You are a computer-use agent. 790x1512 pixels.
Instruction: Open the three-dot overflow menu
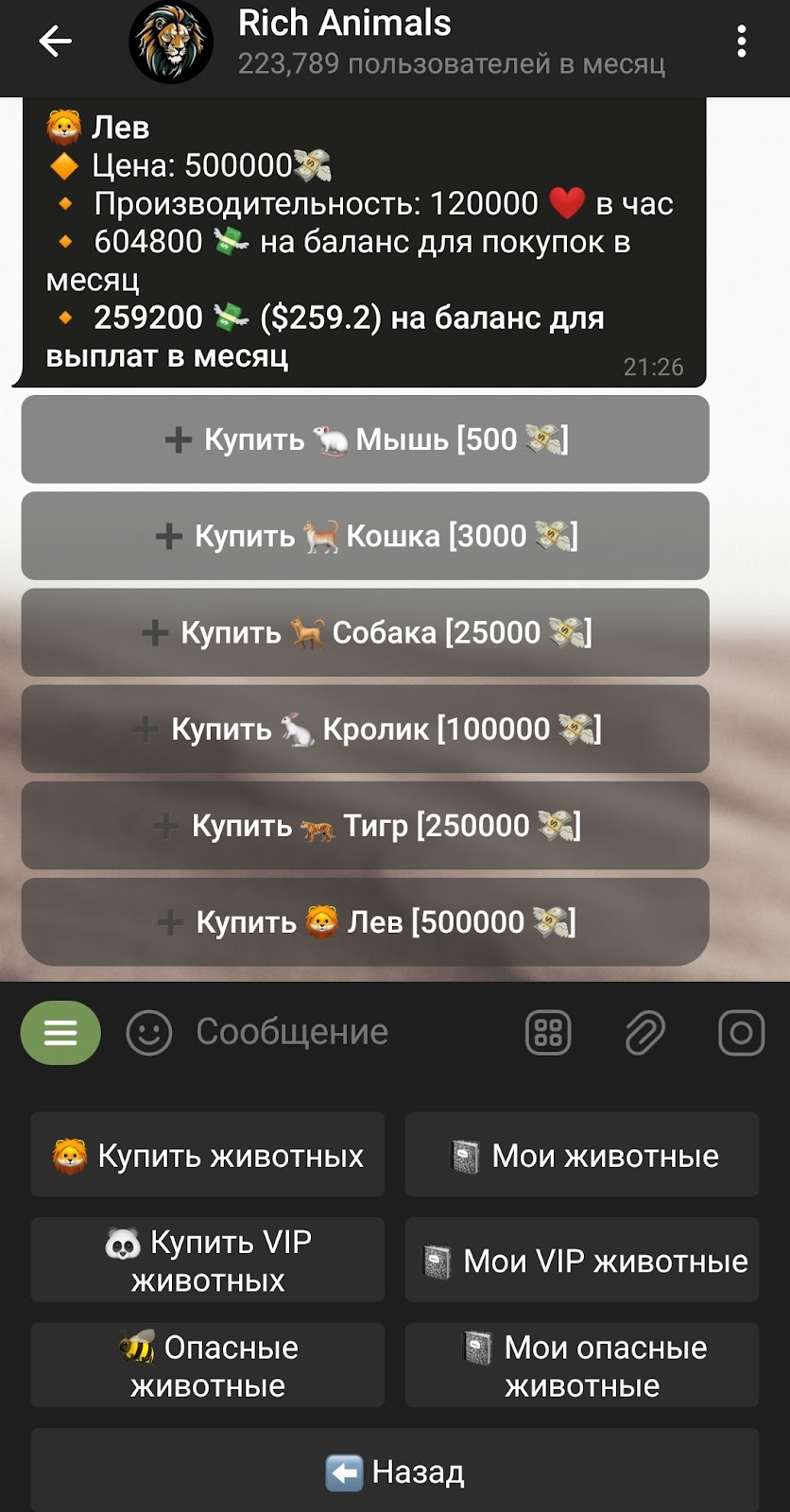[741, 42]
